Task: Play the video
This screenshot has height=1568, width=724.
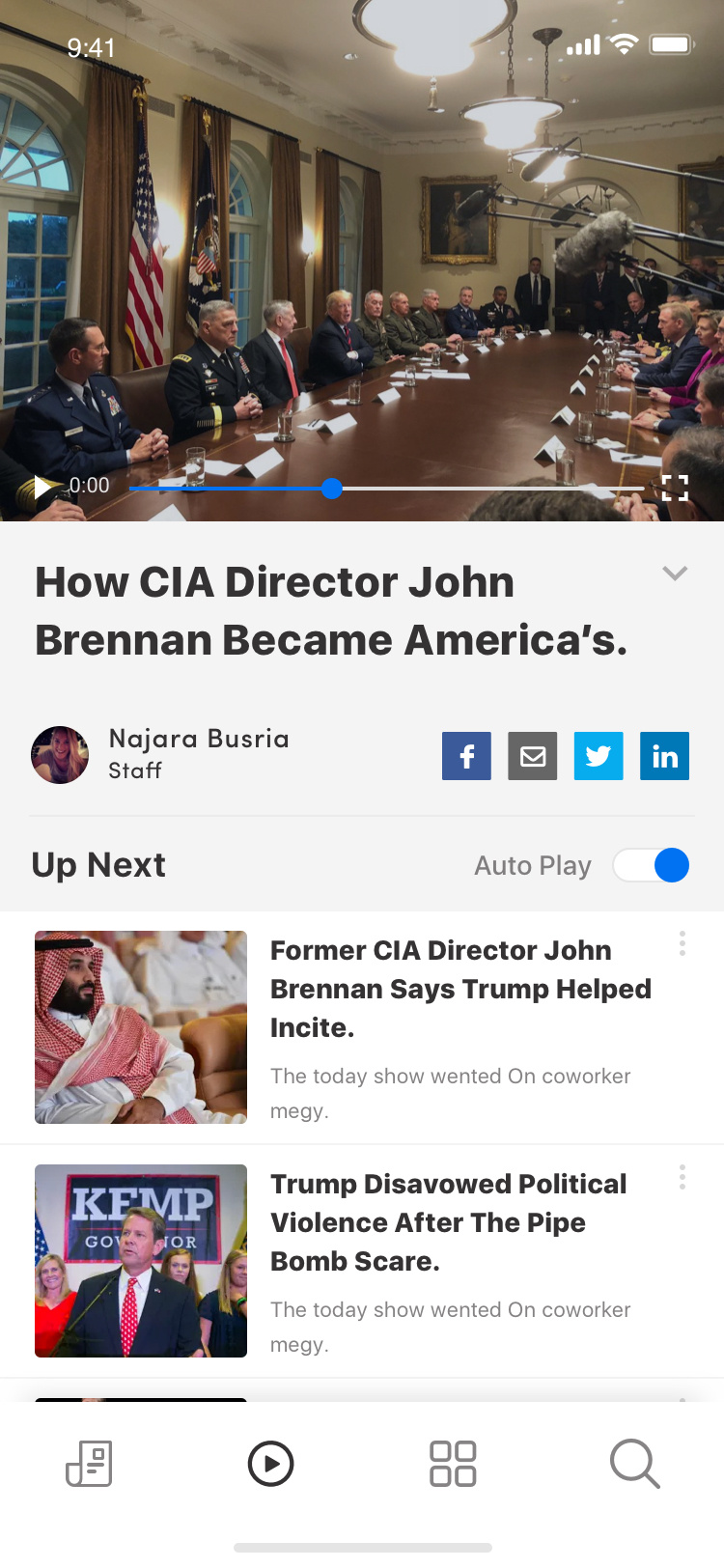Action: (42, 487)
